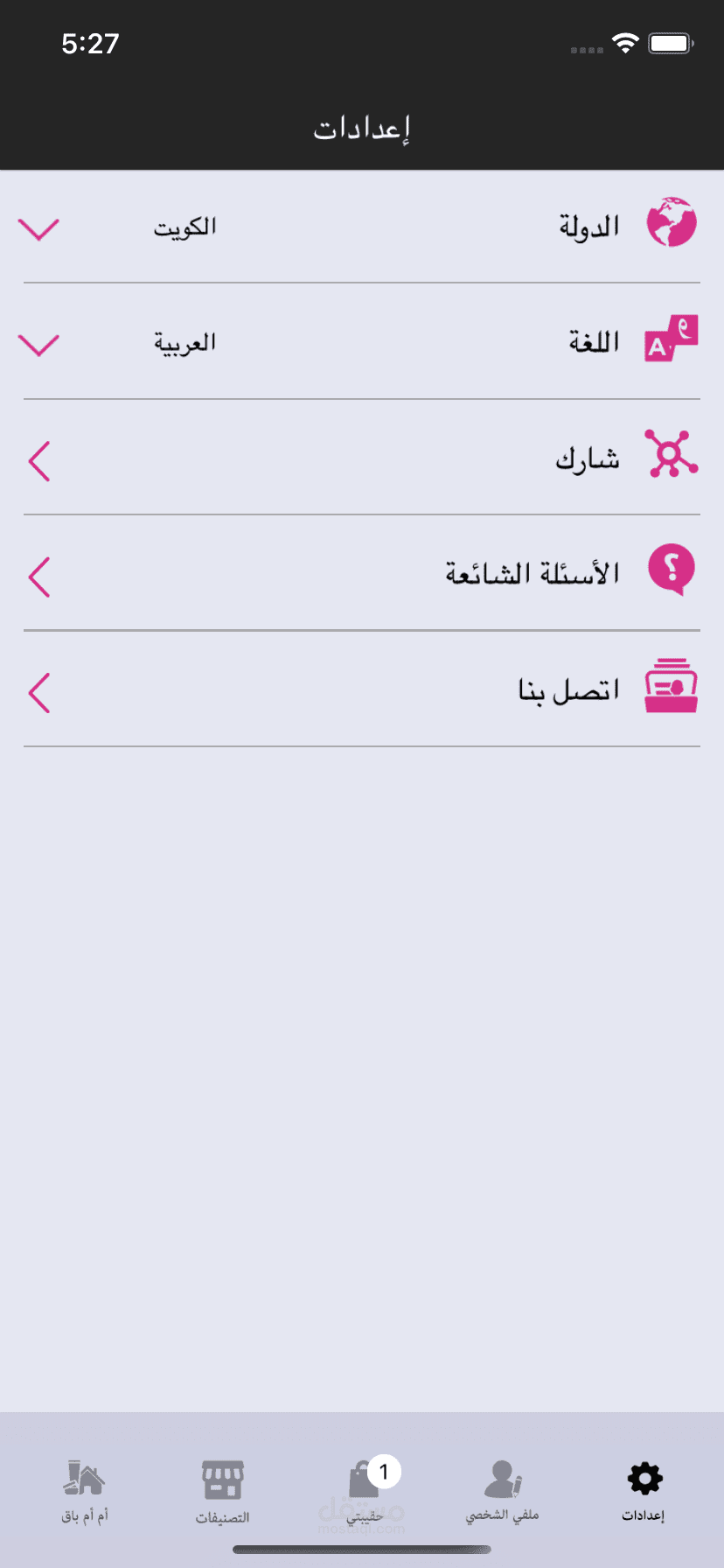Open the contact us row (اتصل بنا)
The height and width of the screenshot is (1568, 724).
(x=362, y=691)
